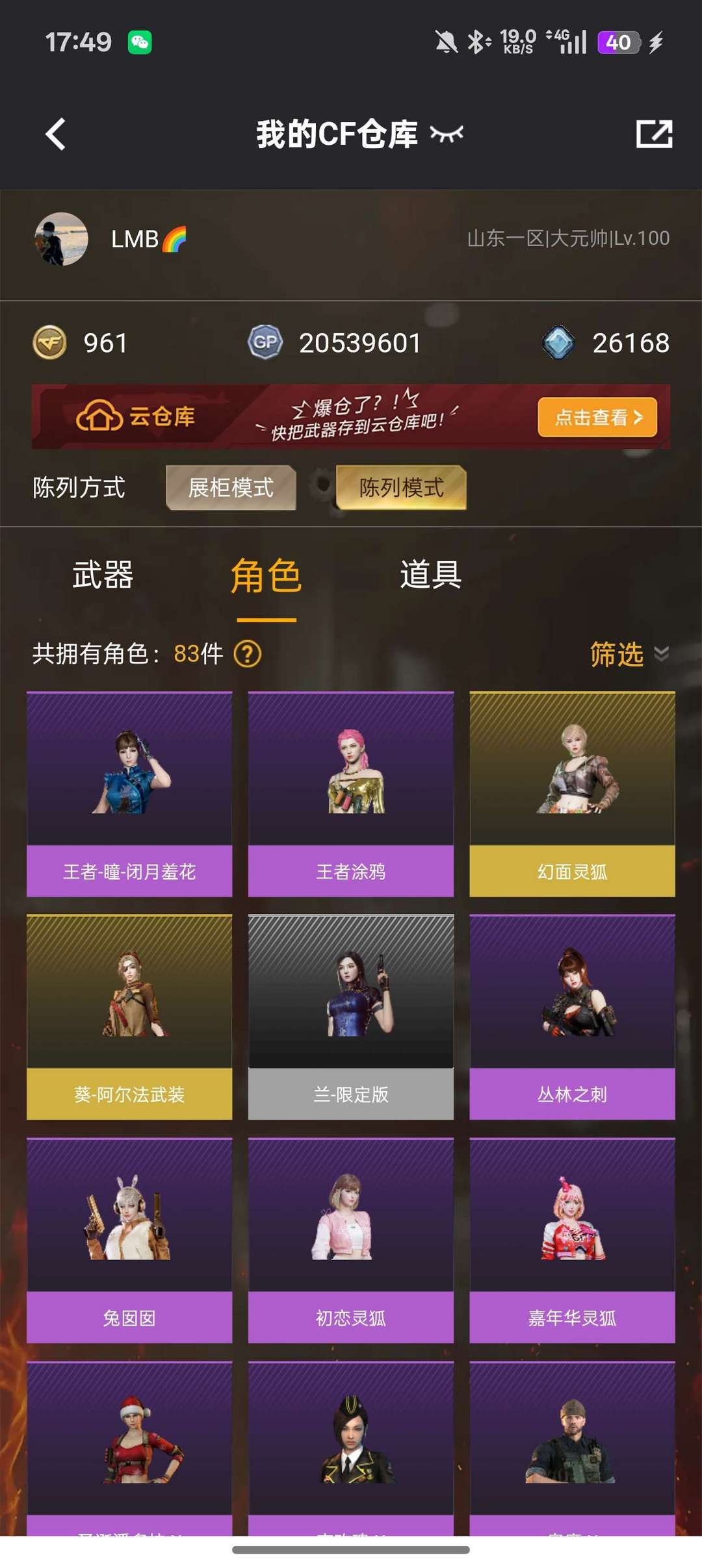This screenshot has width=702, height=1568.
Task: Enable 陈列模式 display mode
Action: point(400,488)
